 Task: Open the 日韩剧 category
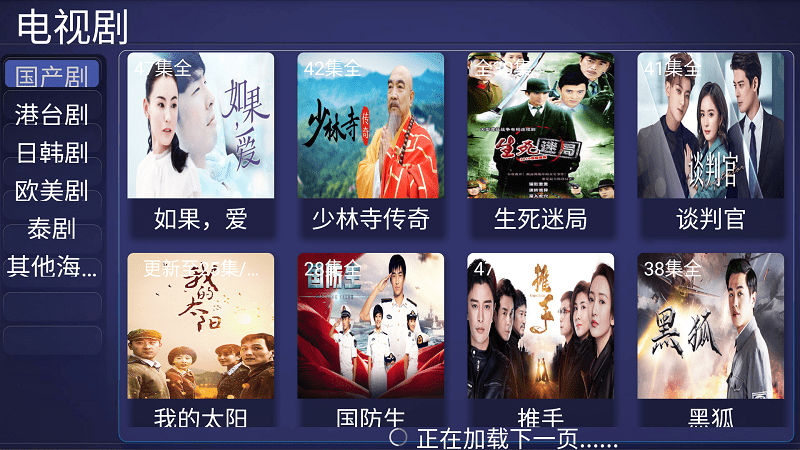tap(52, 152)
